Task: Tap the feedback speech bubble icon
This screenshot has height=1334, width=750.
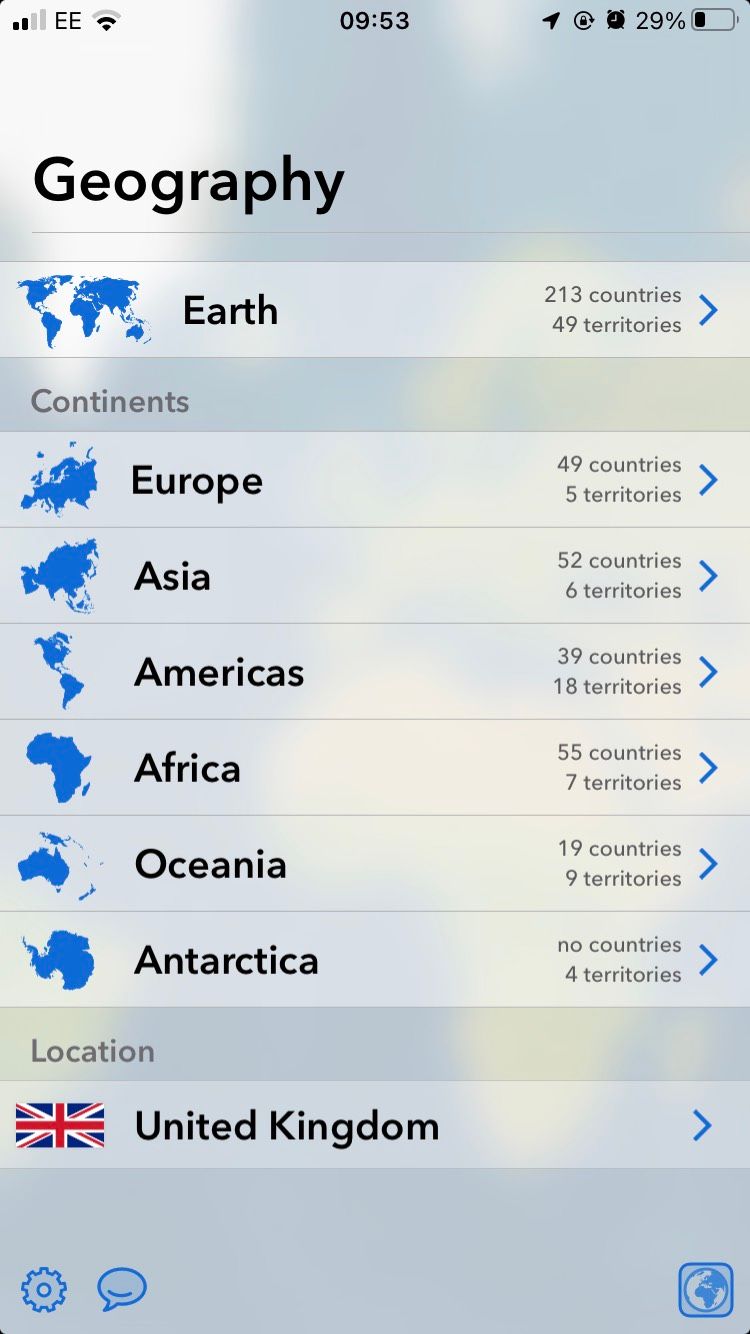Action: click(x=120, y=1289)
